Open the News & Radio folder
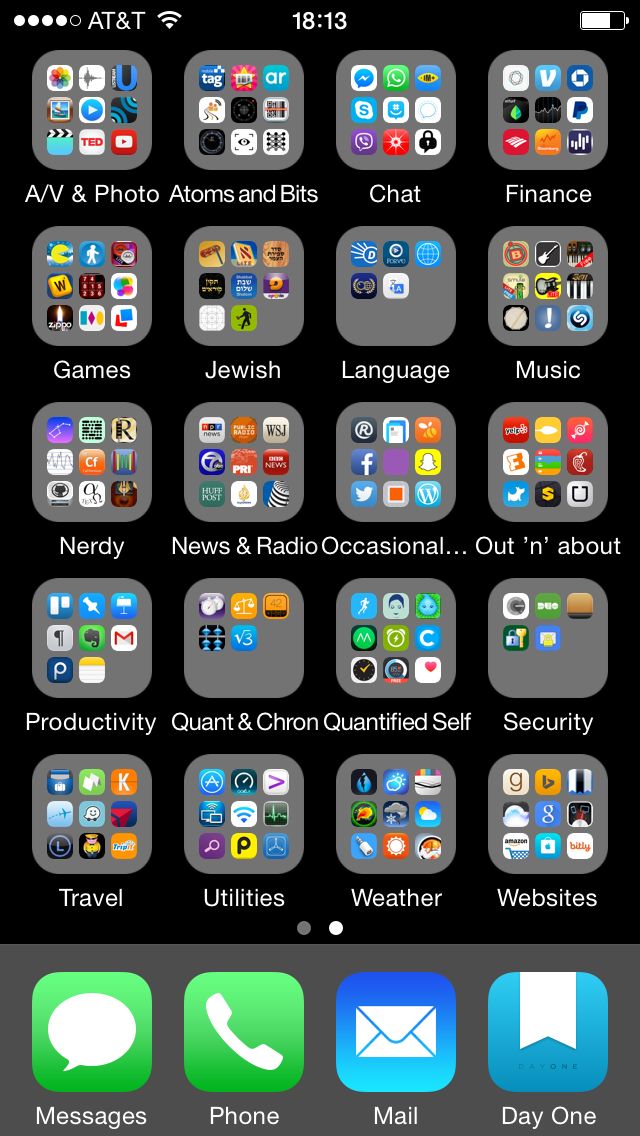Viewport: 640px width, 1136px height. tap(244, 462)
